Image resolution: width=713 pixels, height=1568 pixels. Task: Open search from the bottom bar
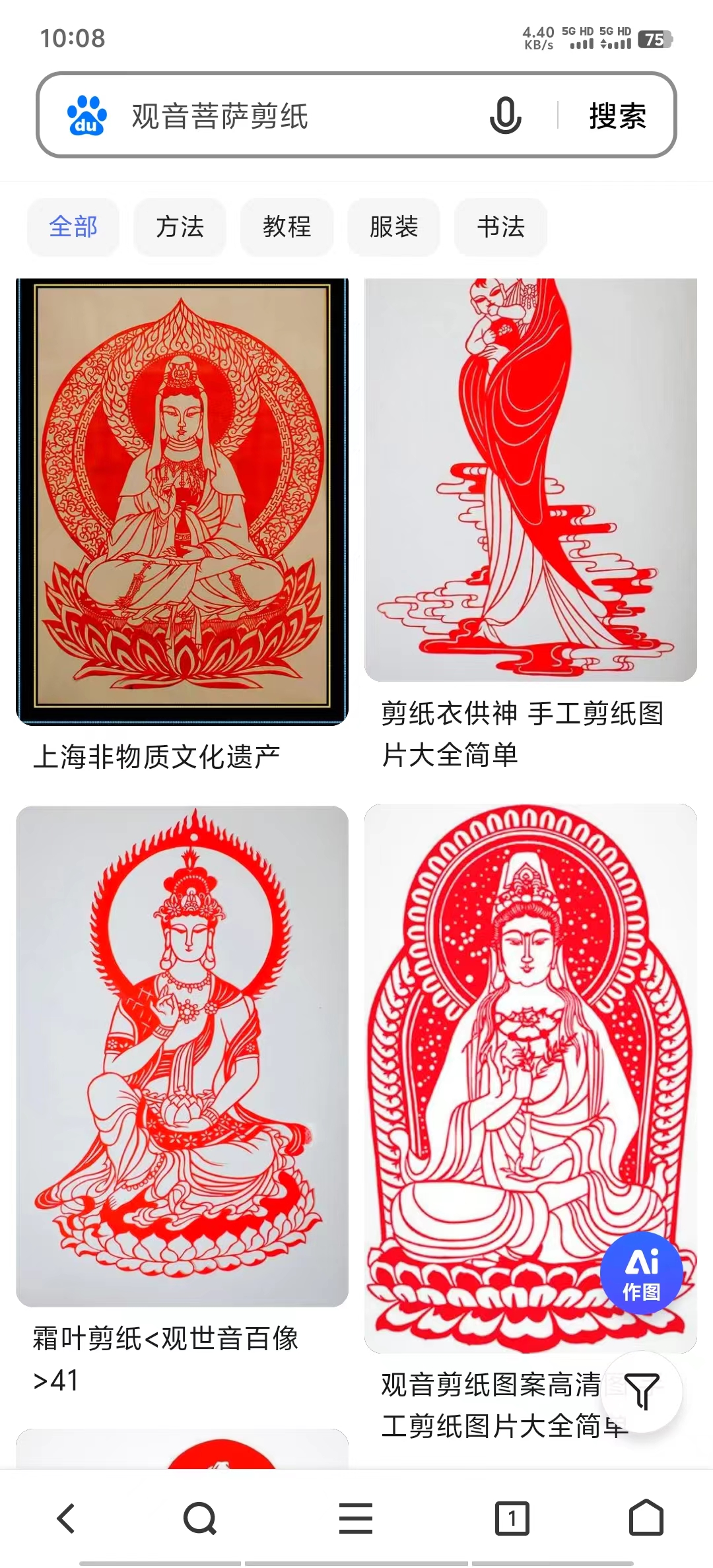coord(199,1519)
